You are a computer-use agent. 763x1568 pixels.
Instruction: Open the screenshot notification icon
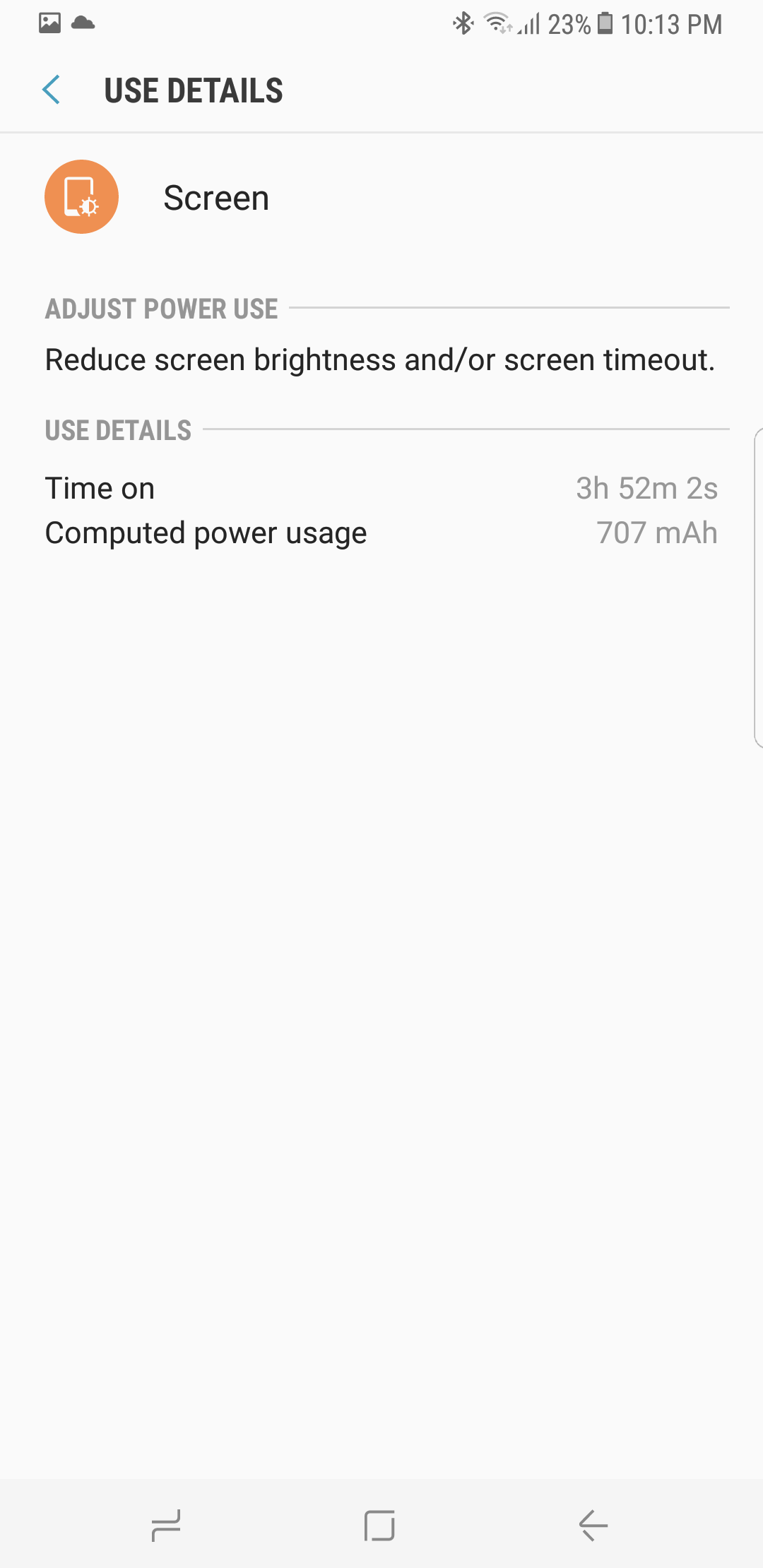[48, 23]
